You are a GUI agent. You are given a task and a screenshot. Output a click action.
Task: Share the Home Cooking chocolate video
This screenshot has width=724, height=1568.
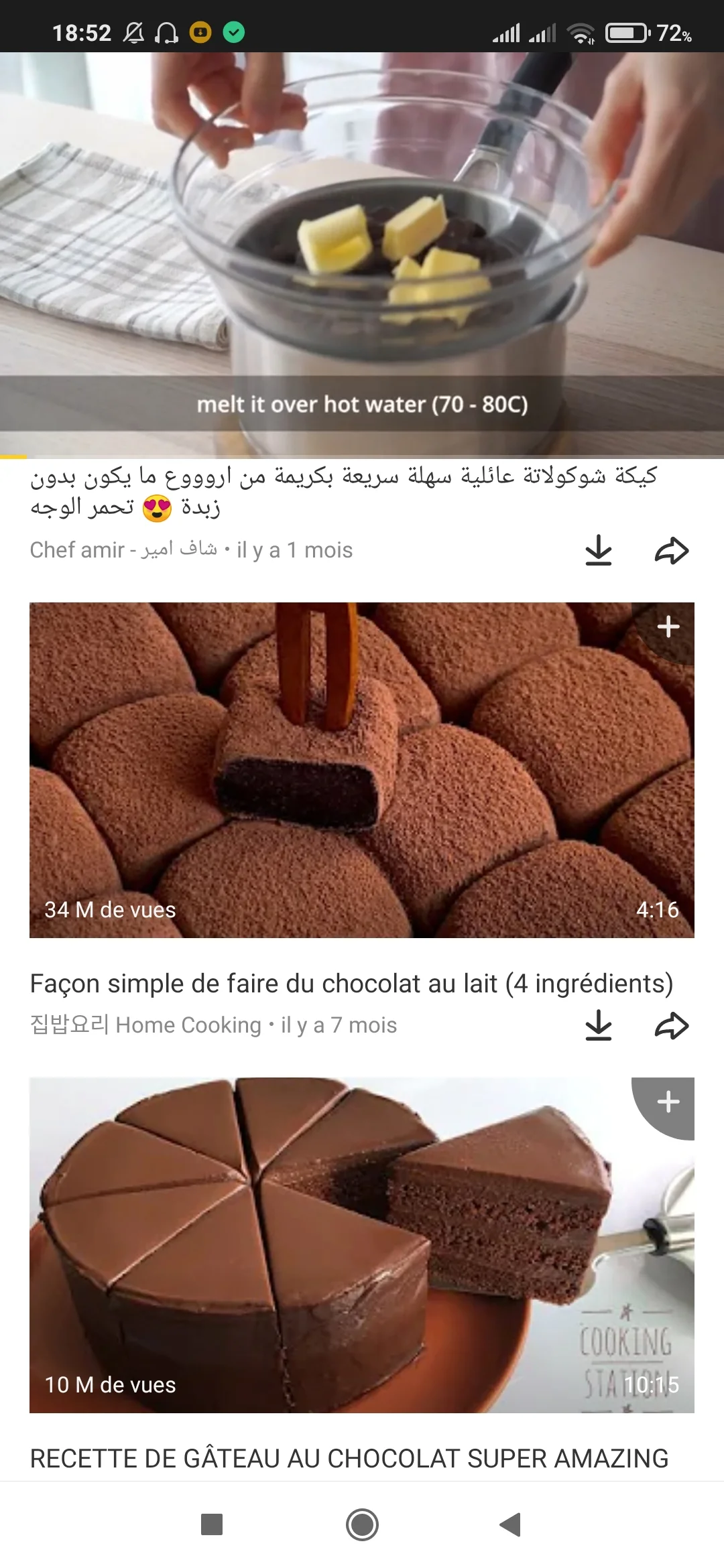tap(671, 1025)
